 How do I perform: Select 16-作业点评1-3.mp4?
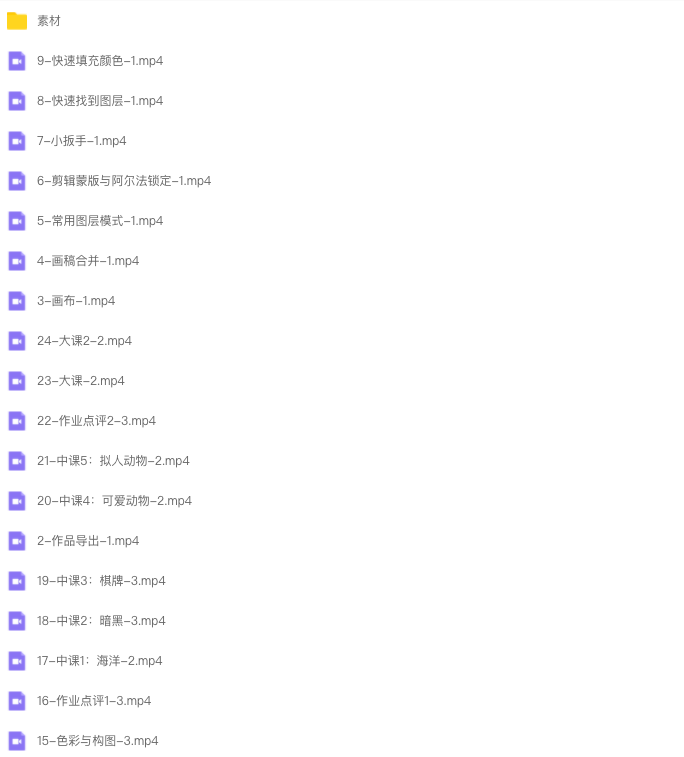94,701
